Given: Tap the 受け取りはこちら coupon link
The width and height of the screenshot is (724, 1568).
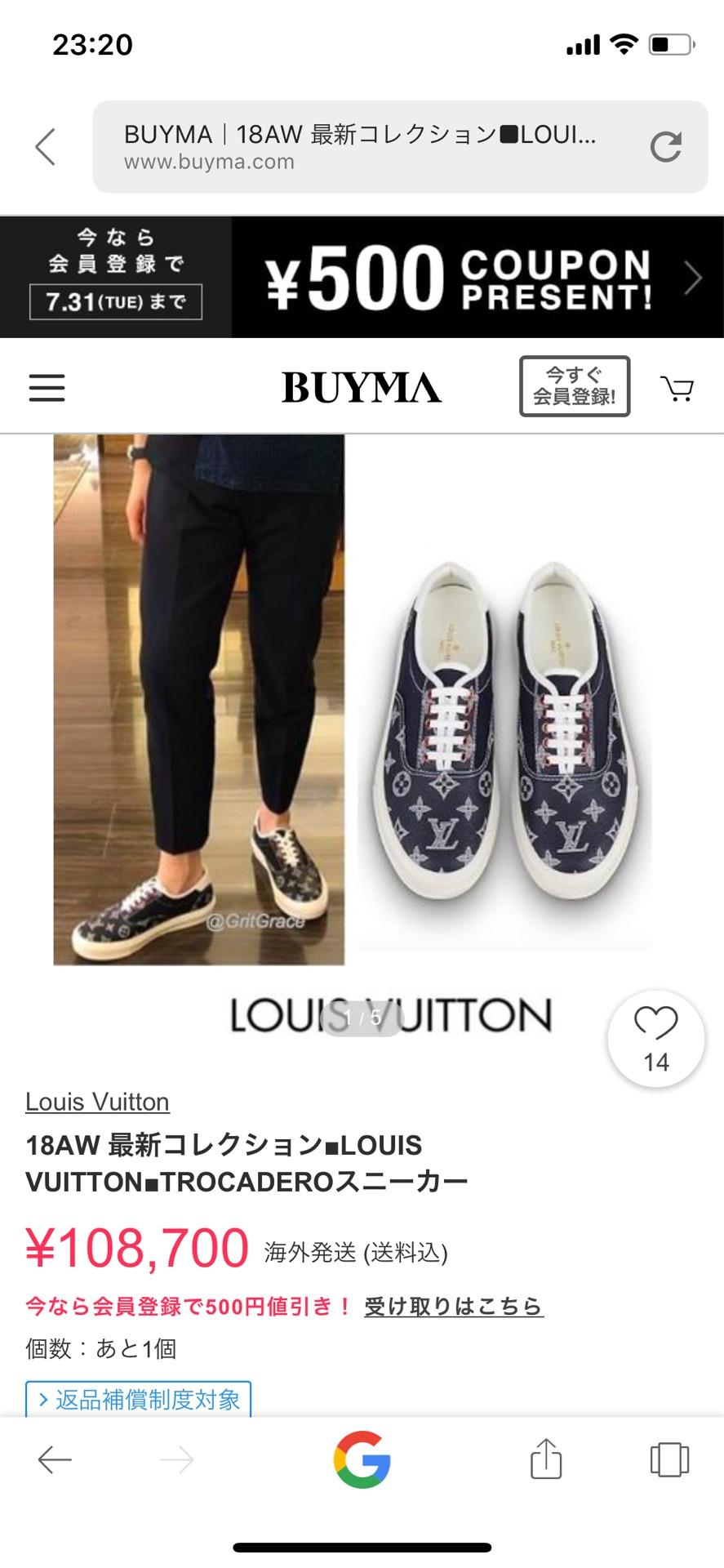Looking at the screenshot, I should pos(453,1306).
